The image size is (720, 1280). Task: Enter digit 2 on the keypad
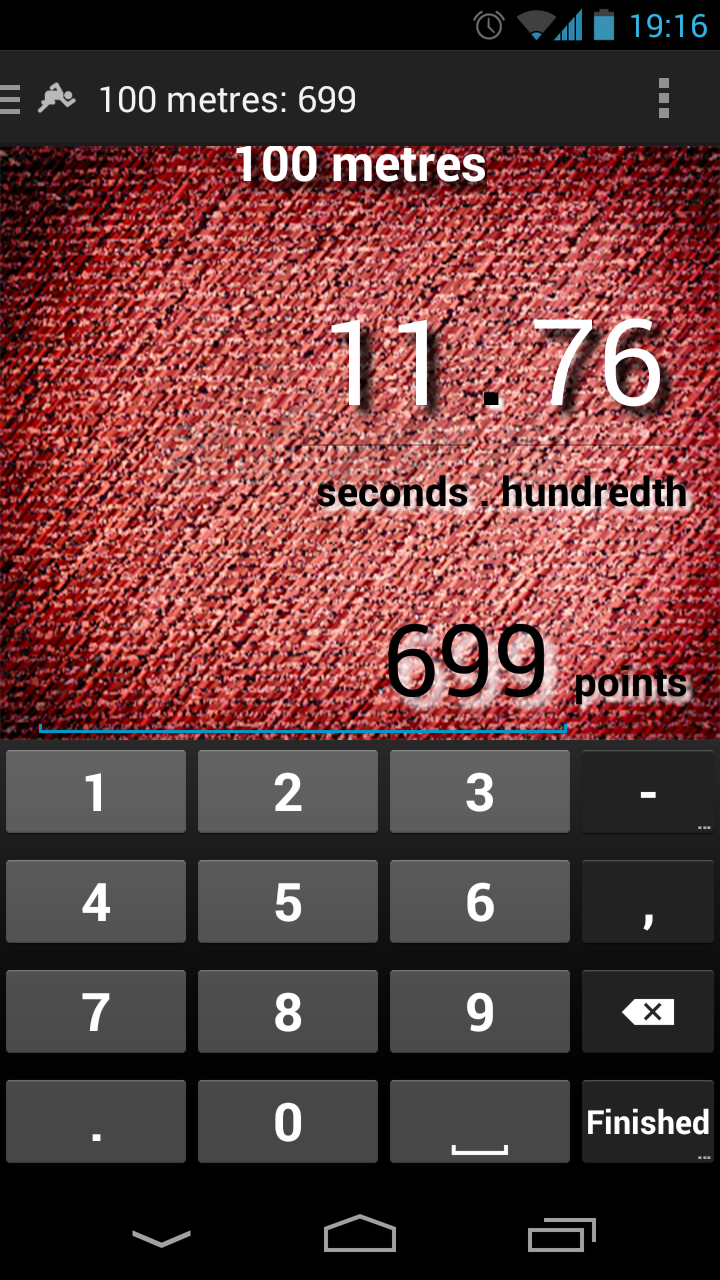pyautogui.click(x=288, y=792)
